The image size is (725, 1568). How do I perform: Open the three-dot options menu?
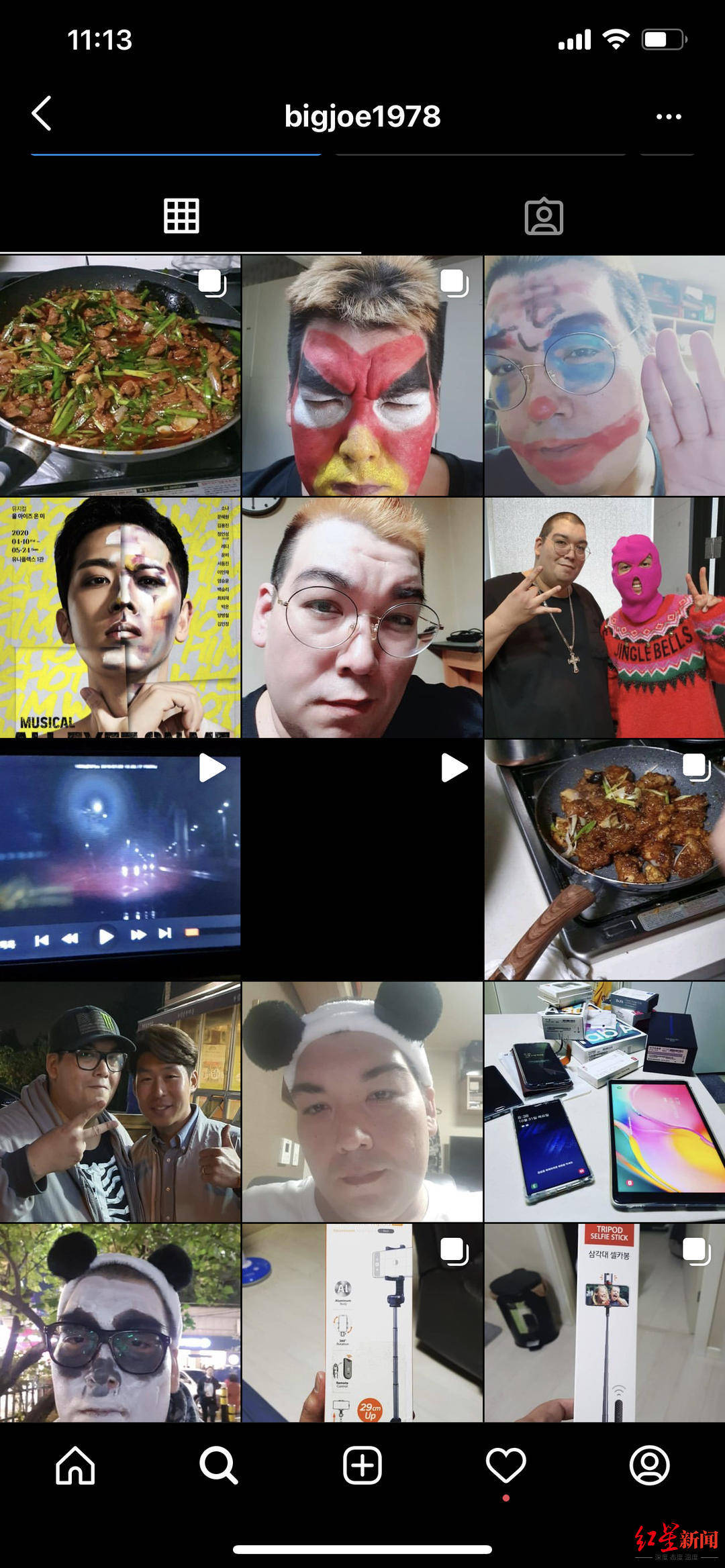coord(669,117)
